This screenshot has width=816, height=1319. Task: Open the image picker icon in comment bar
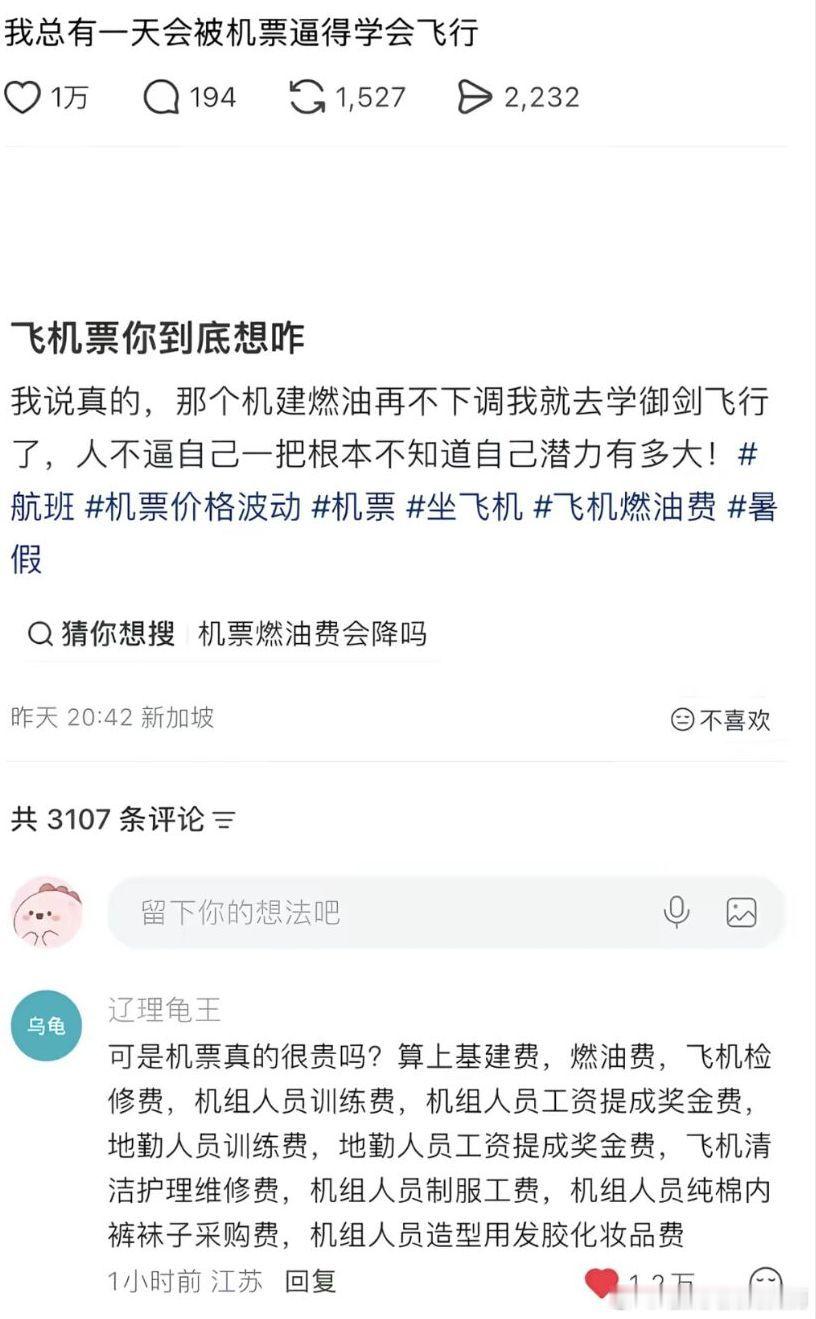click(742, 911)
